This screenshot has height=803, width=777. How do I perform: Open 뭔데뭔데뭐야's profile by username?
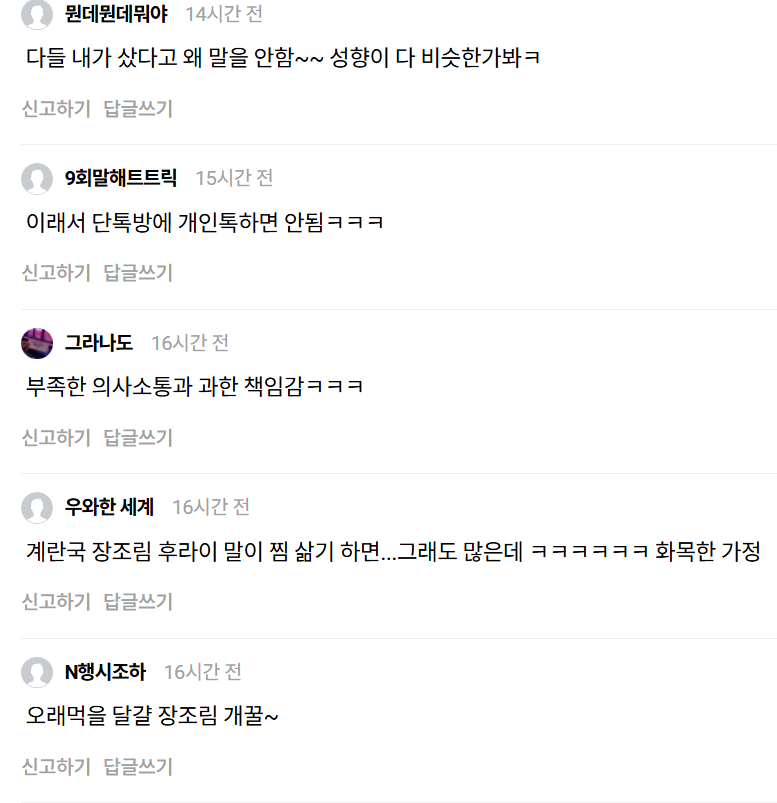click(x=116, y=14)
